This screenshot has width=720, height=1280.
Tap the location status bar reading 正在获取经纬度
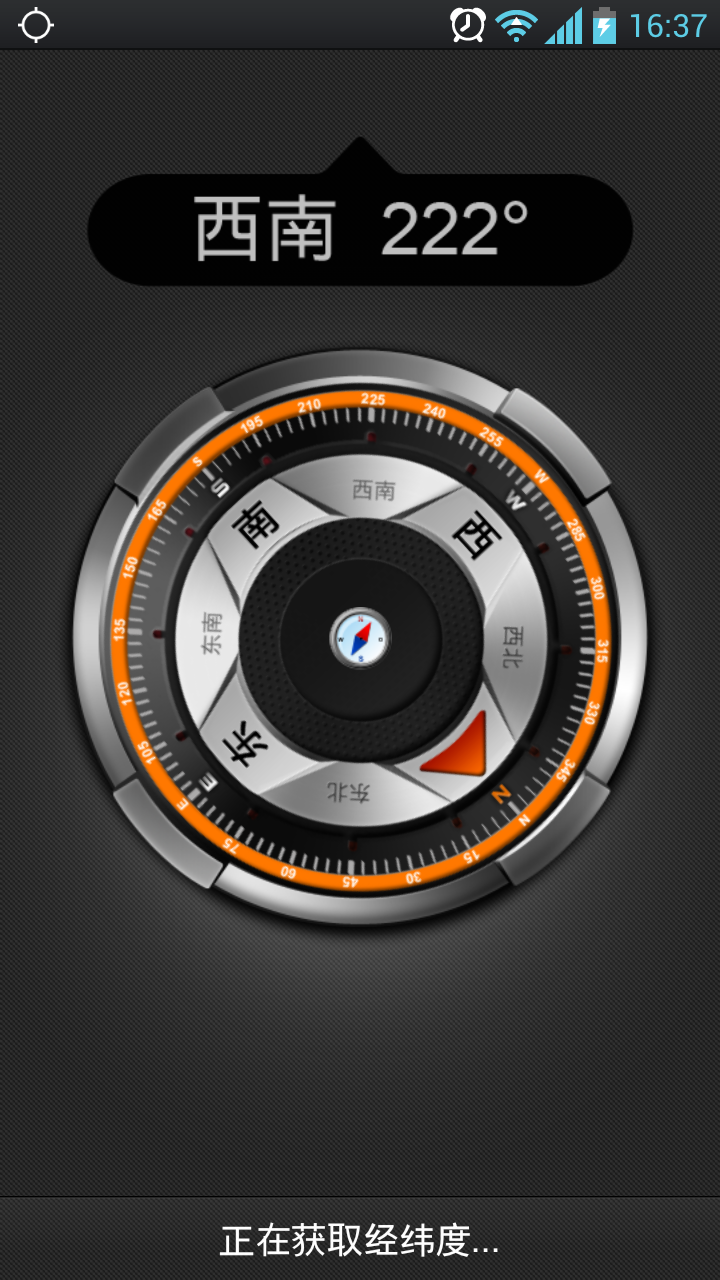(360, 1240)
